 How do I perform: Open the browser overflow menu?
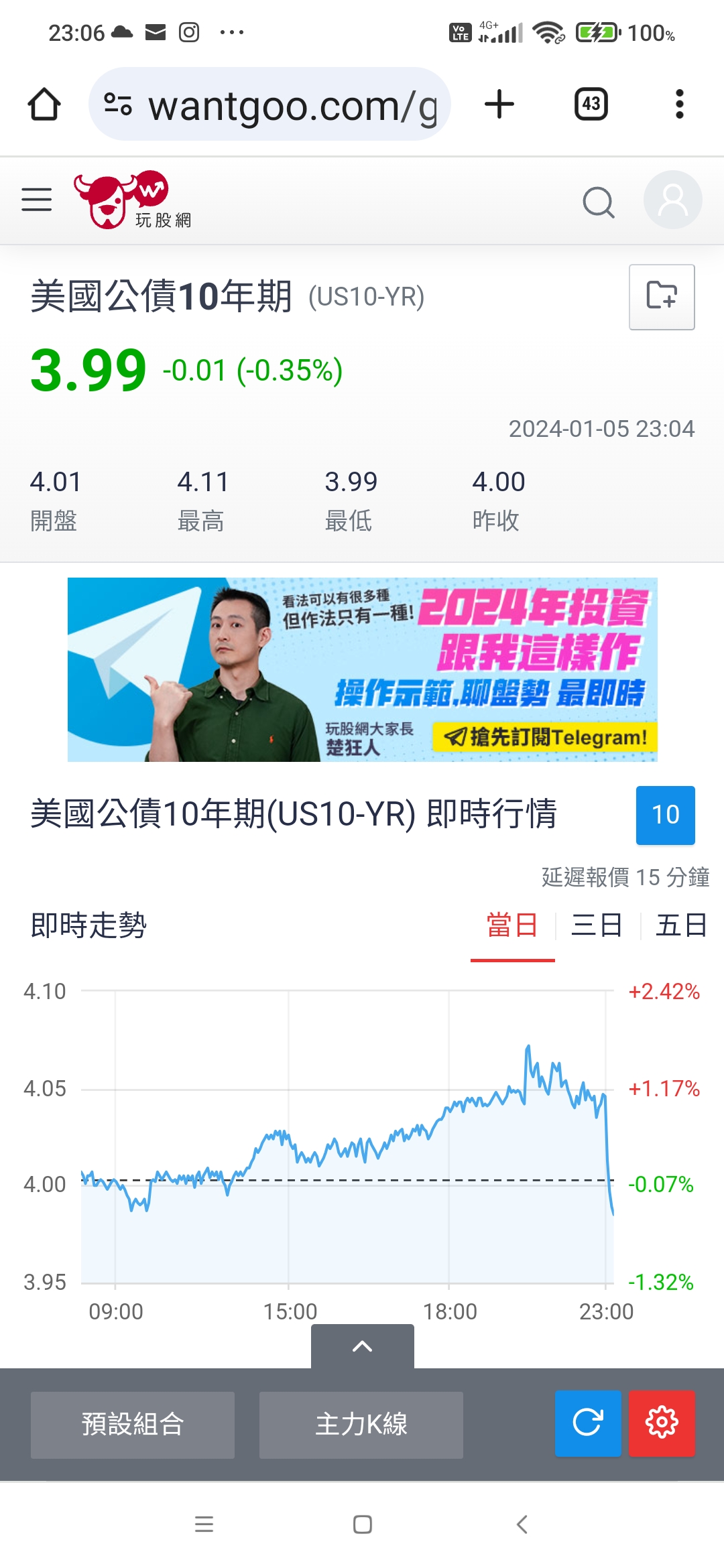680,104
